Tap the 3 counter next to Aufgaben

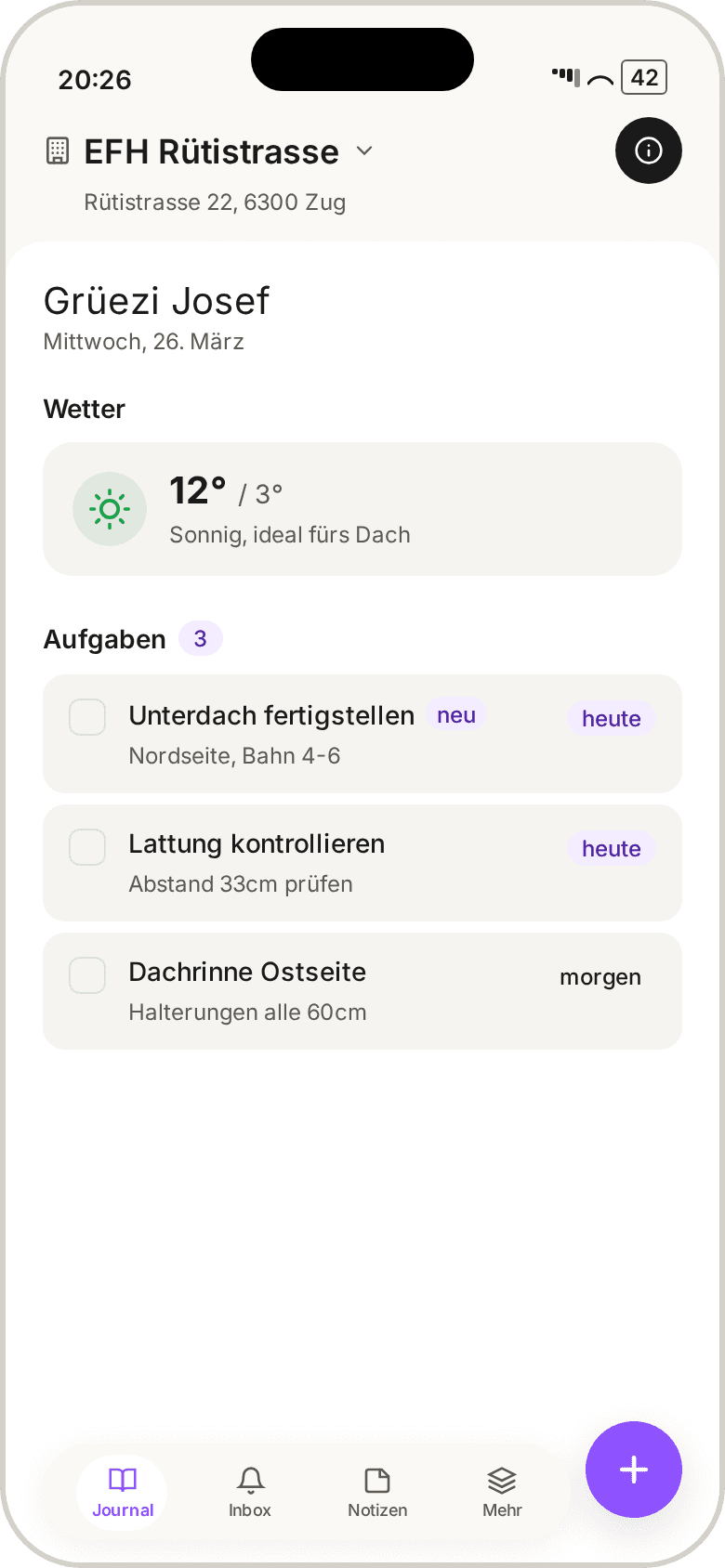[200, 638]
